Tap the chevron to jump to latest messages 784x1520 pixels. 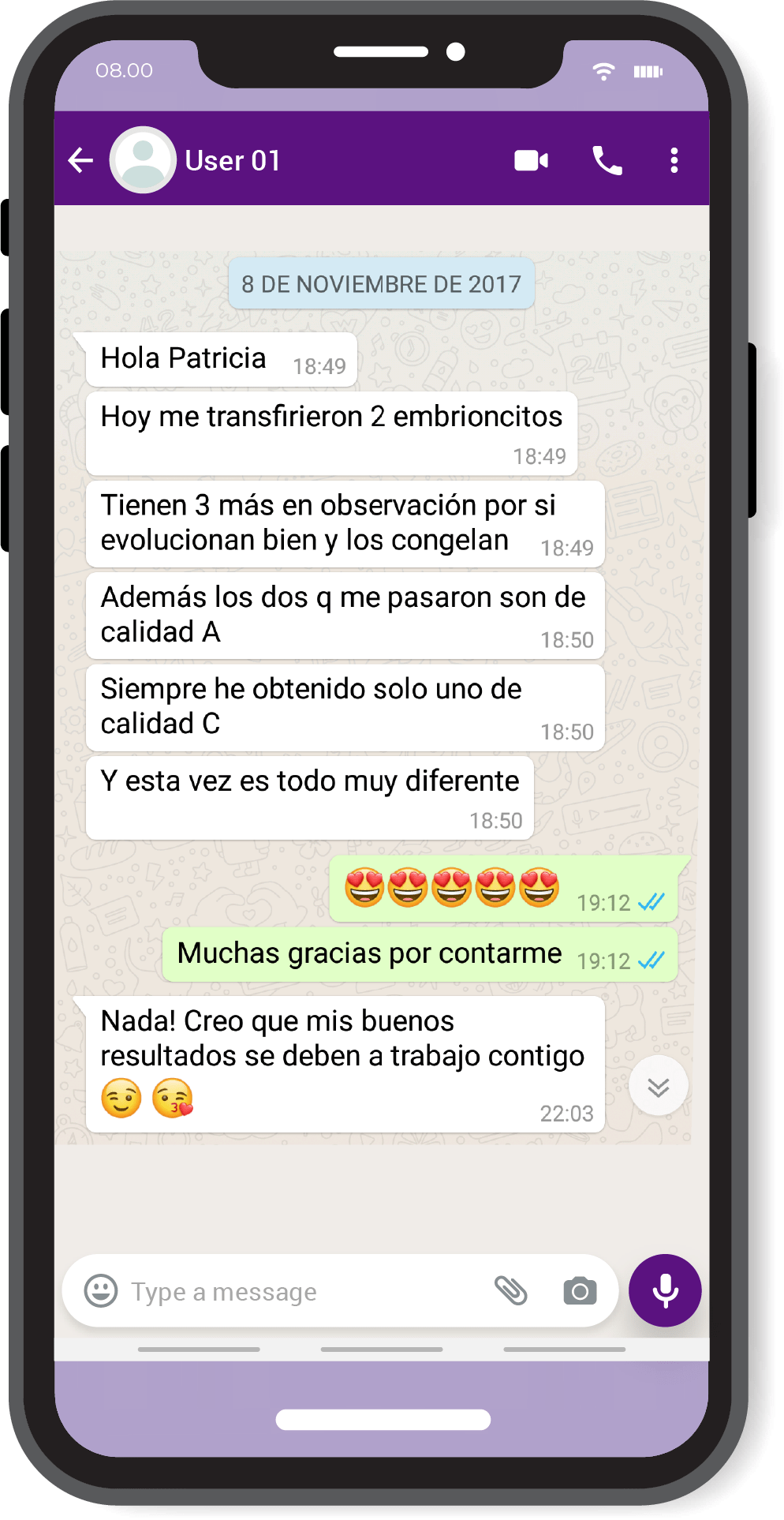pyautogui.click(x=659, y=1084)
